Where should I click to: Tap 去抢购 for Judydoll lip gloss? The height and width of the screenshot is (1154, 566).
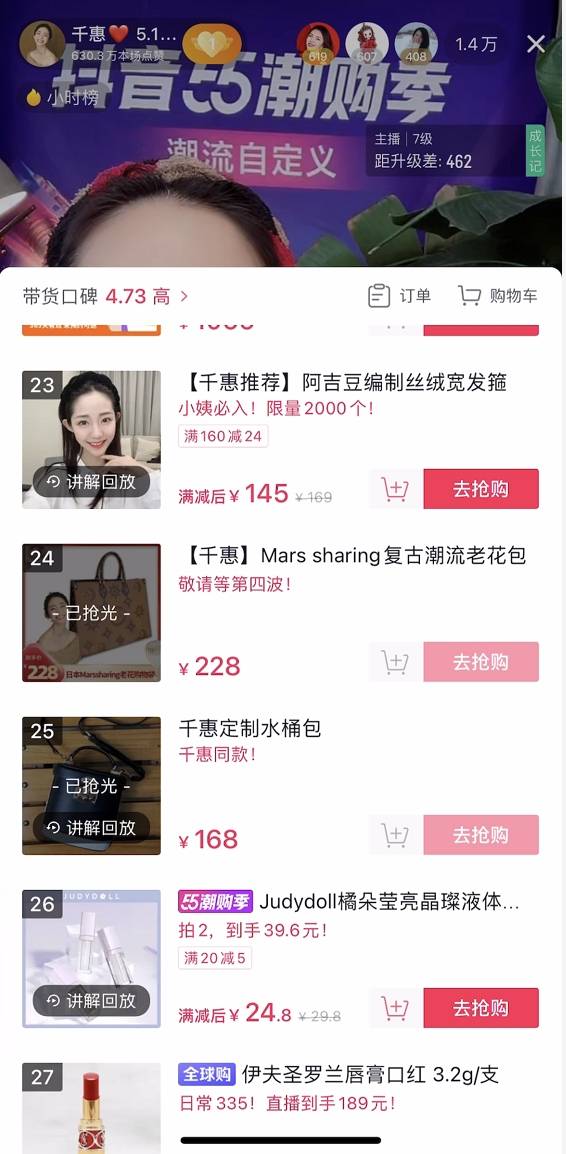point(481,1008)
